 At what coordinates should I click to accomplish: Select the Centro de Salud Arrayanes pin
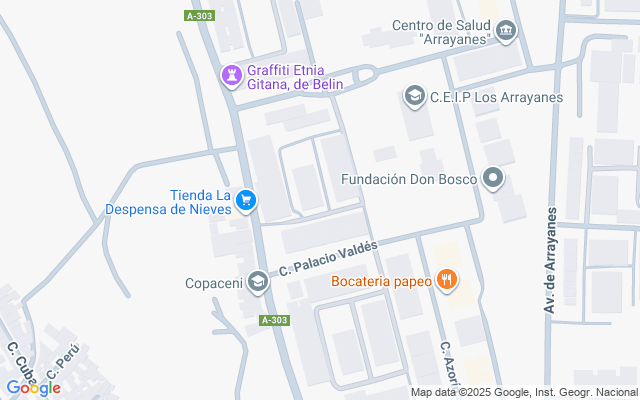pyautogui.click(x=507, y=31)
